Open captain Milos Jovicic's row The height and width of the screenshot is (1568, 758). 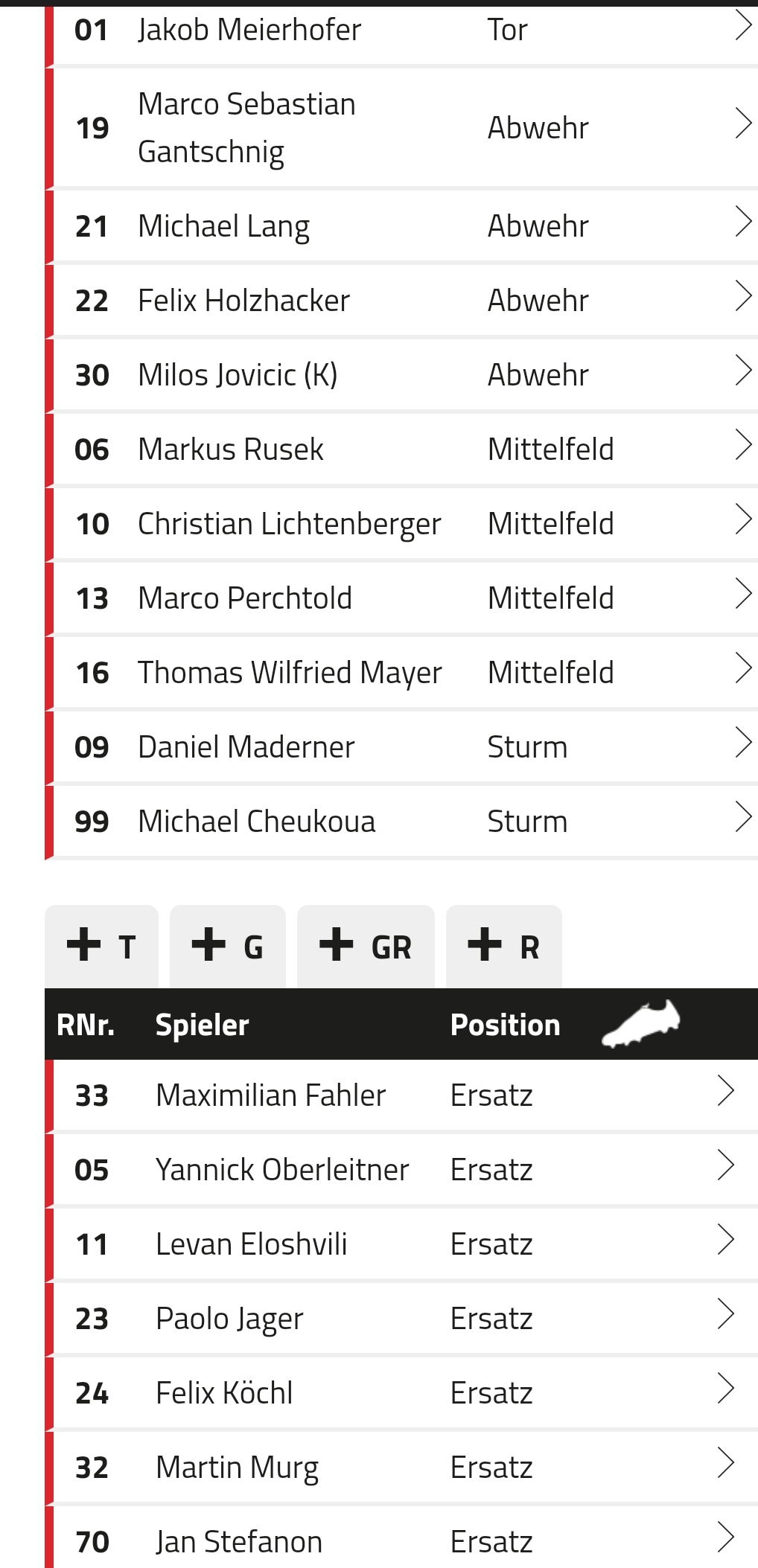[401, 374]
